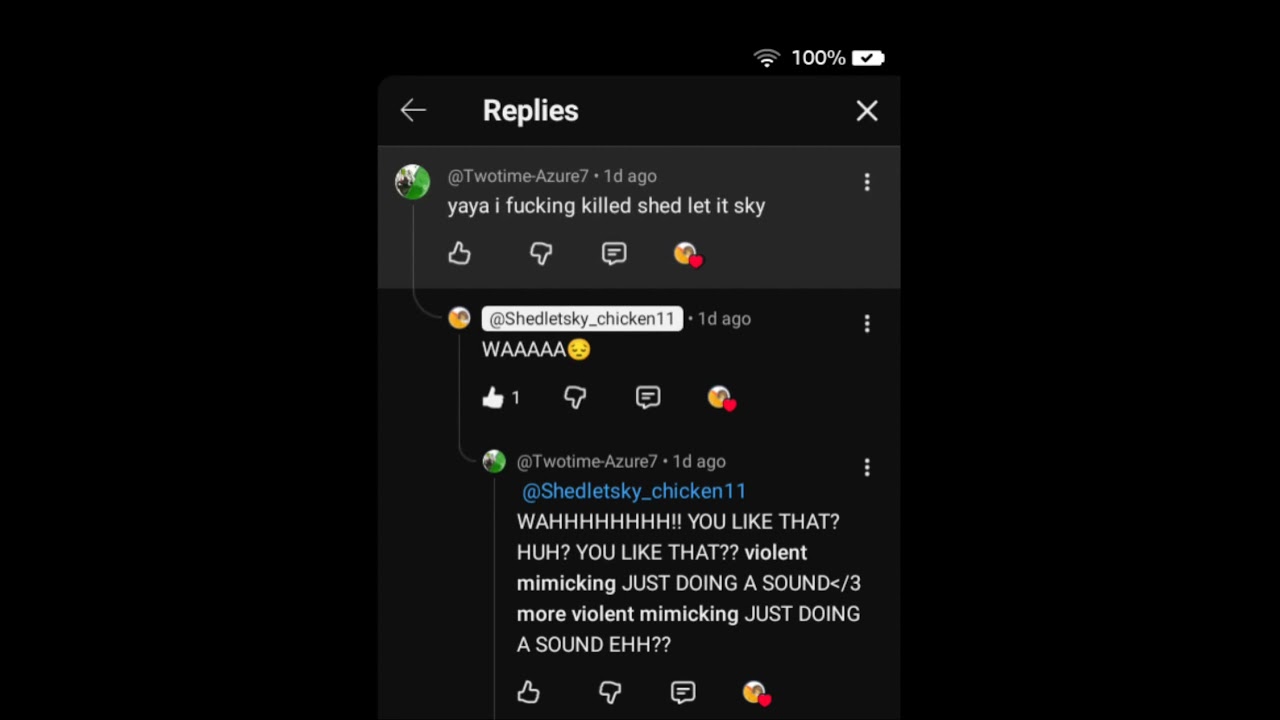Heart the 'WAAAAA' reply
Screen dimensions: 1280x720
point(722,399)
